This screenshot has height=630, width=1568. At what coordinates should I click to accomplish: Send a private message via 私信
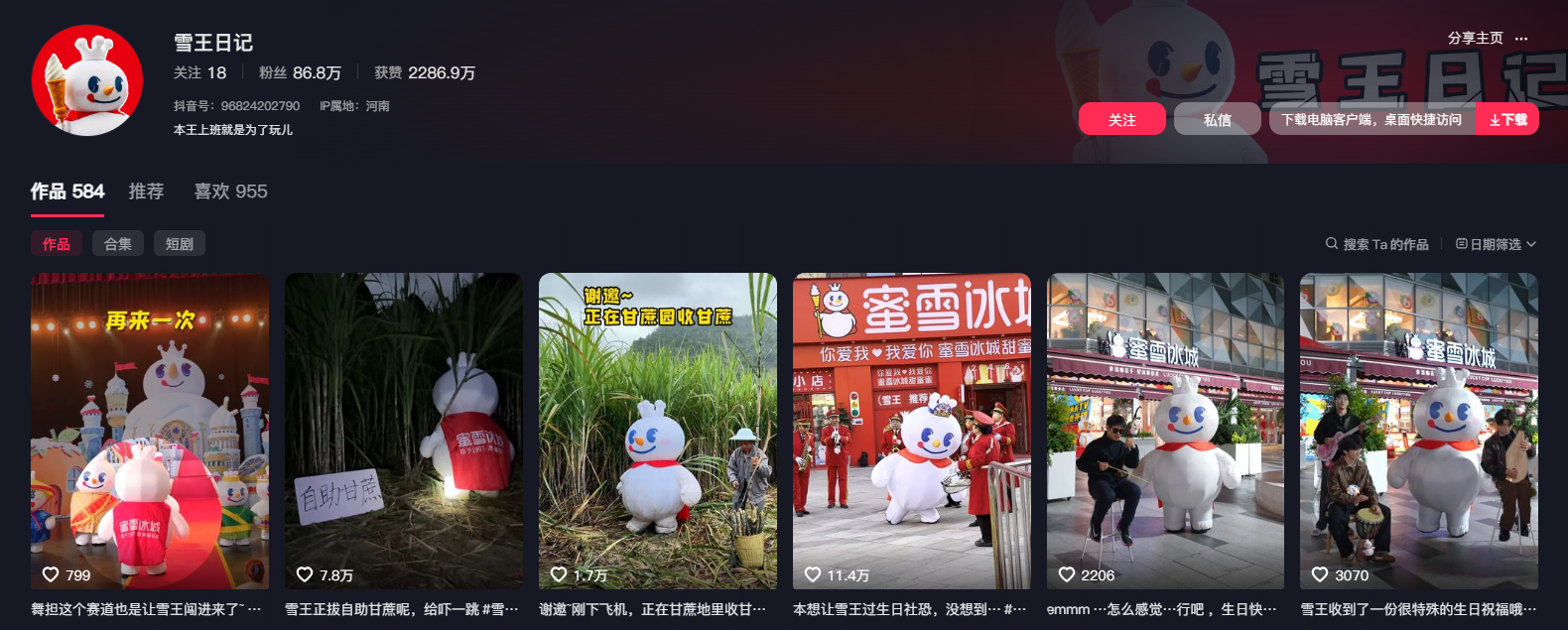(1217, 119)
